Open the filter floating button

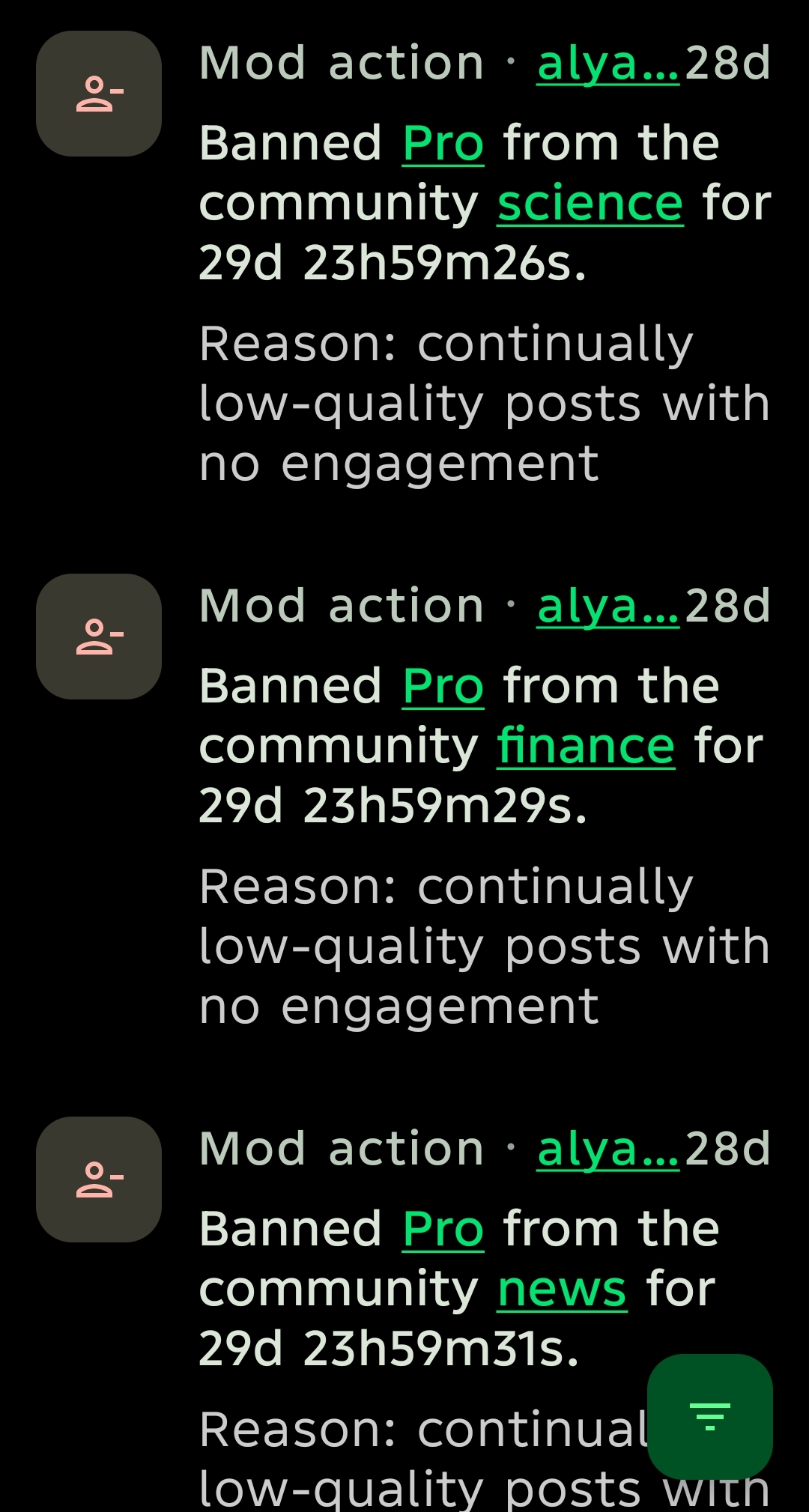[x=709, y=1417]
